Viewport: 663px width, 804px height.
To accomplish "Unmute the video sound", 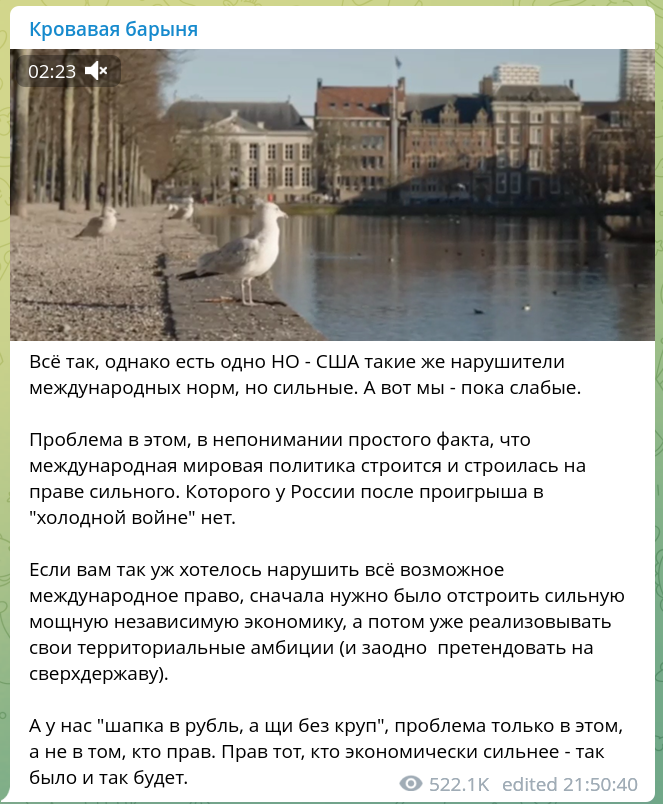I will (97, 71).
